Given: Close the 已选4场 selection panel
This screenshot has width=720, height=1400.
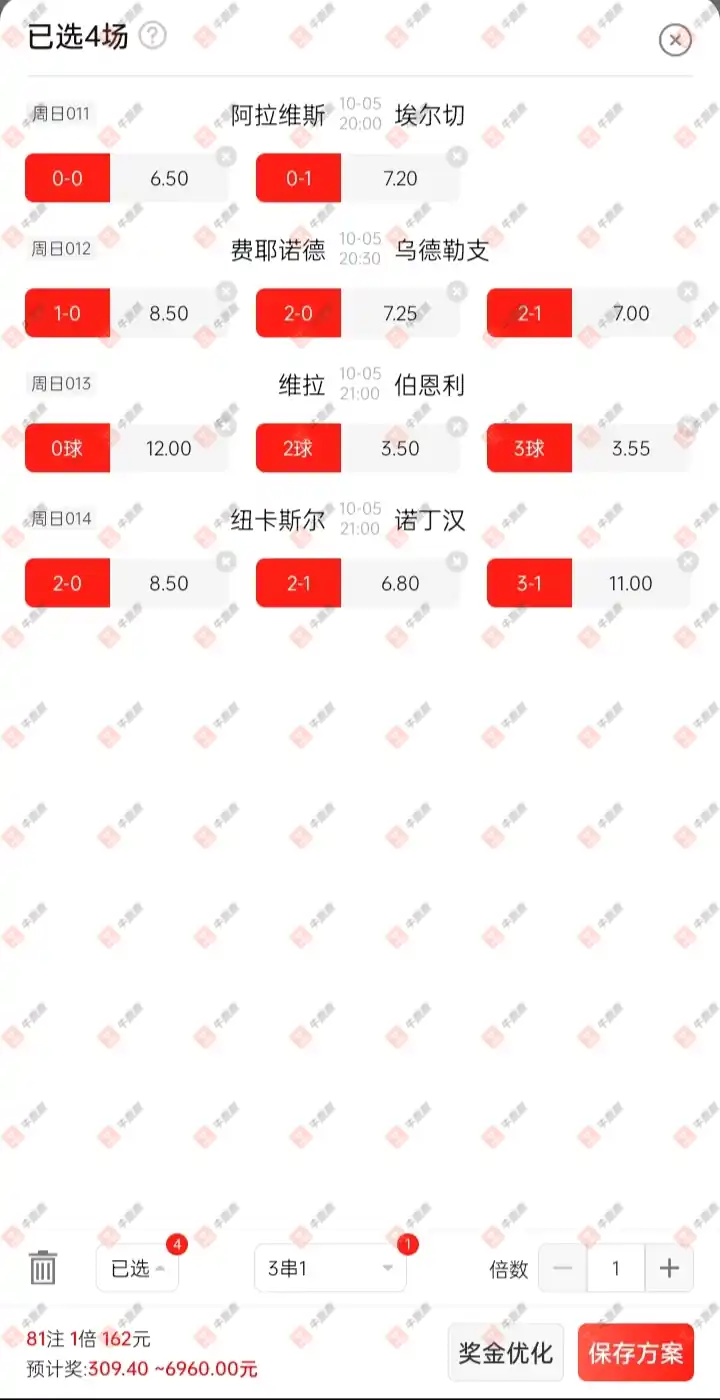Looking at the screenshot, I should click(x=675, y=40).
